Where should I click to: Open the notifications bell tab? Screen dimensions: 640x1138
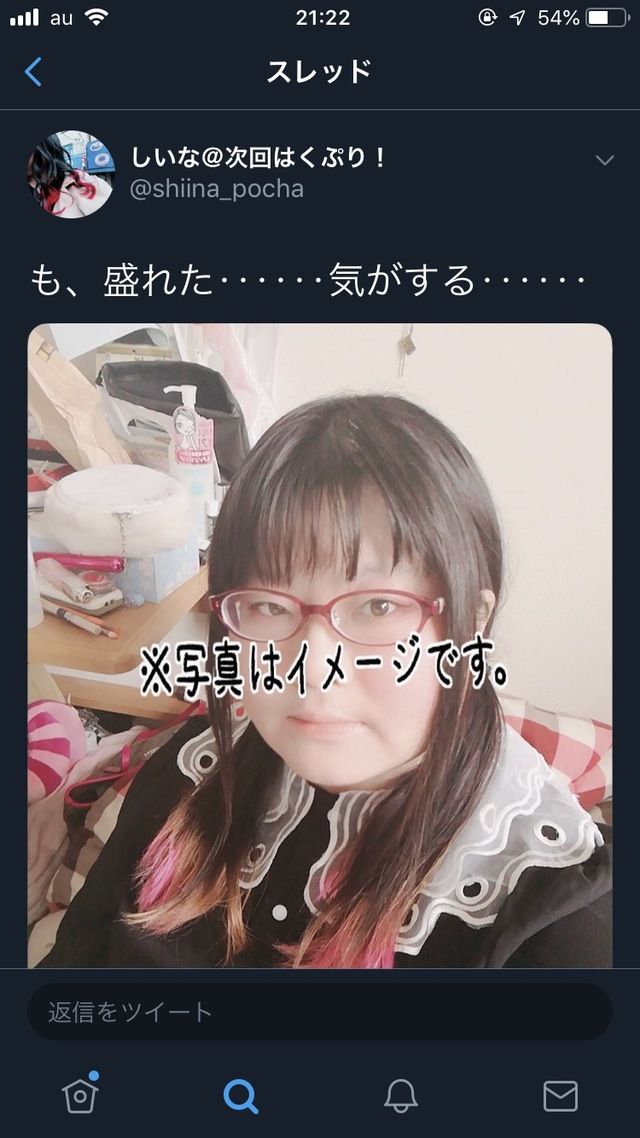400,1096
